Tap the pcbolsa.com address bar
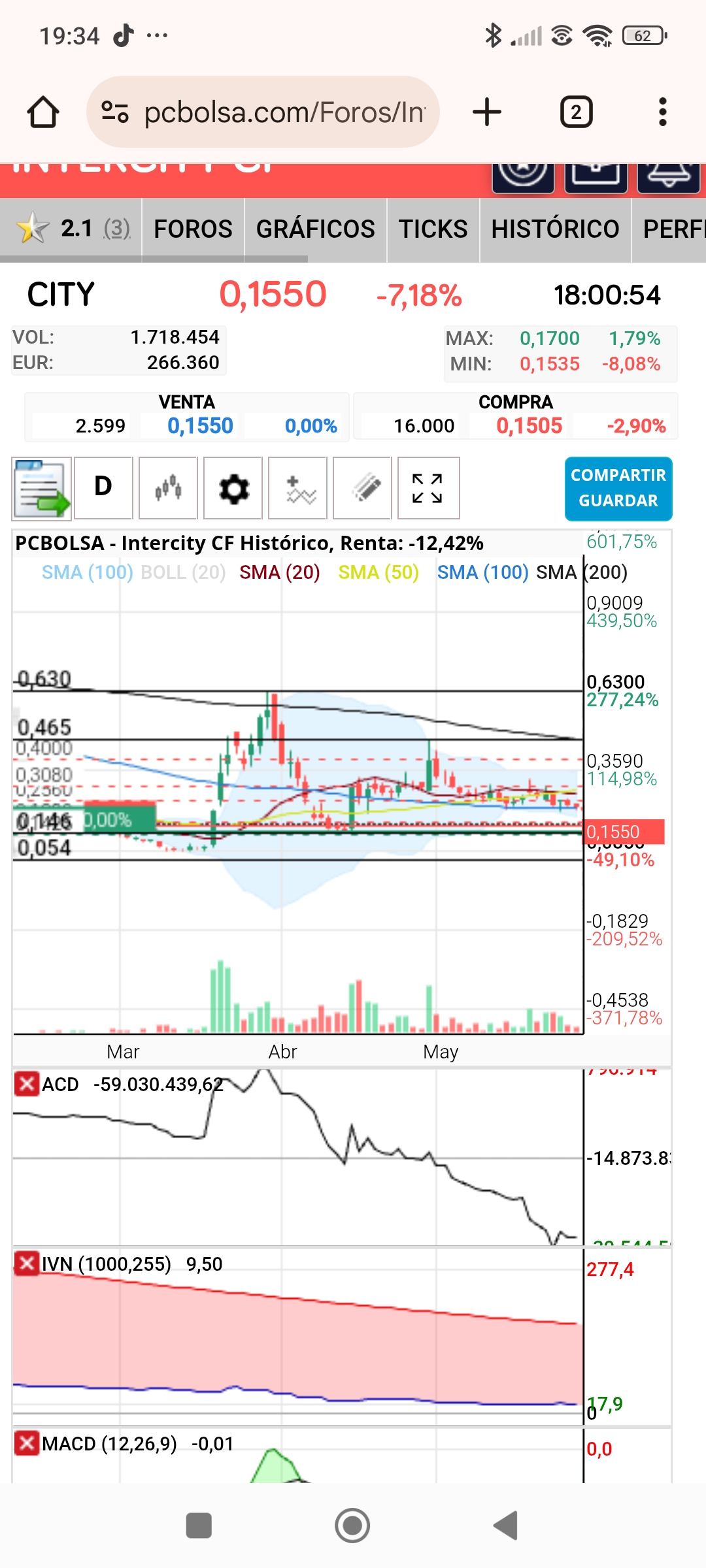This screenshot has height=1568, width=706. [263, 112]
